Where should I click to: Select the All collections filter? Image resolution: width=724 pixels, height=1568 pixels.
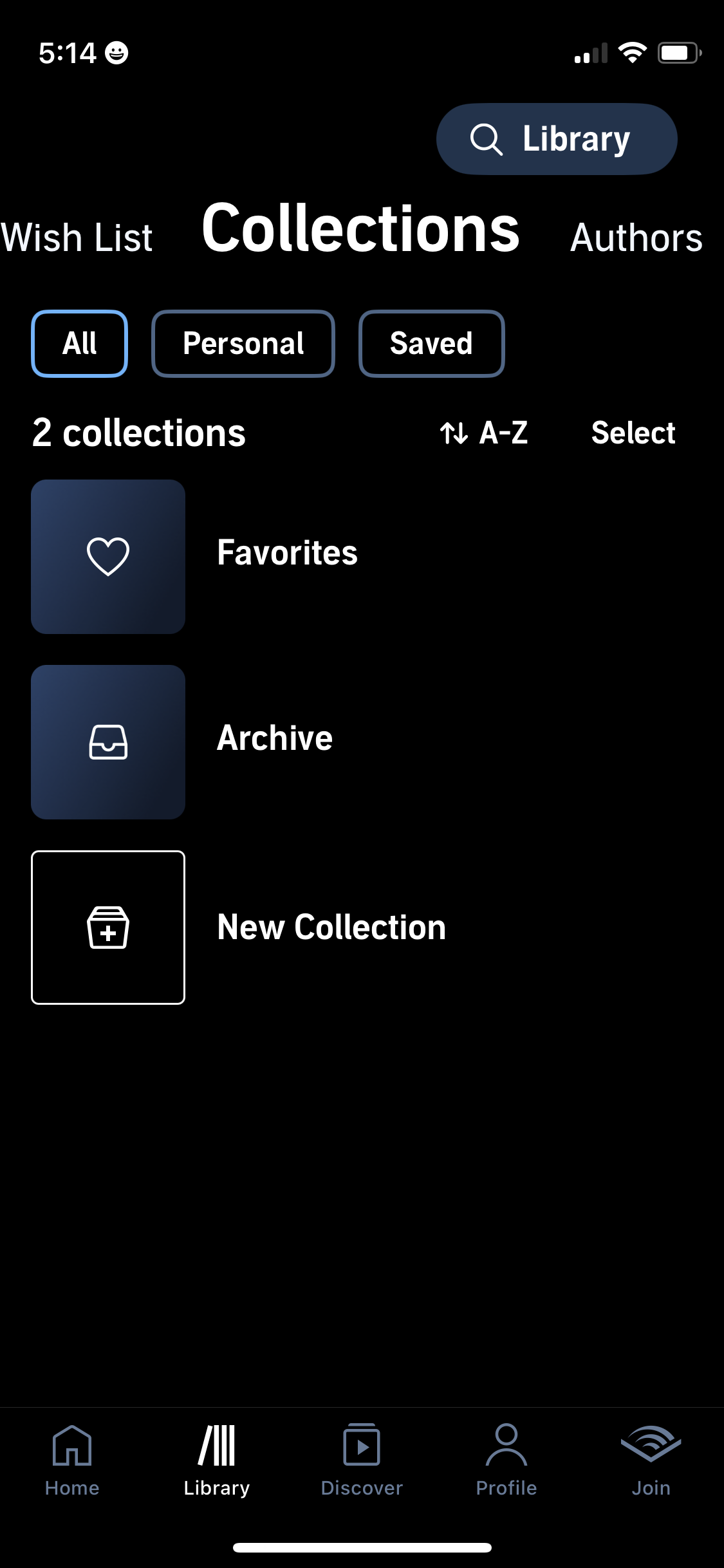(x=79, y=343)
